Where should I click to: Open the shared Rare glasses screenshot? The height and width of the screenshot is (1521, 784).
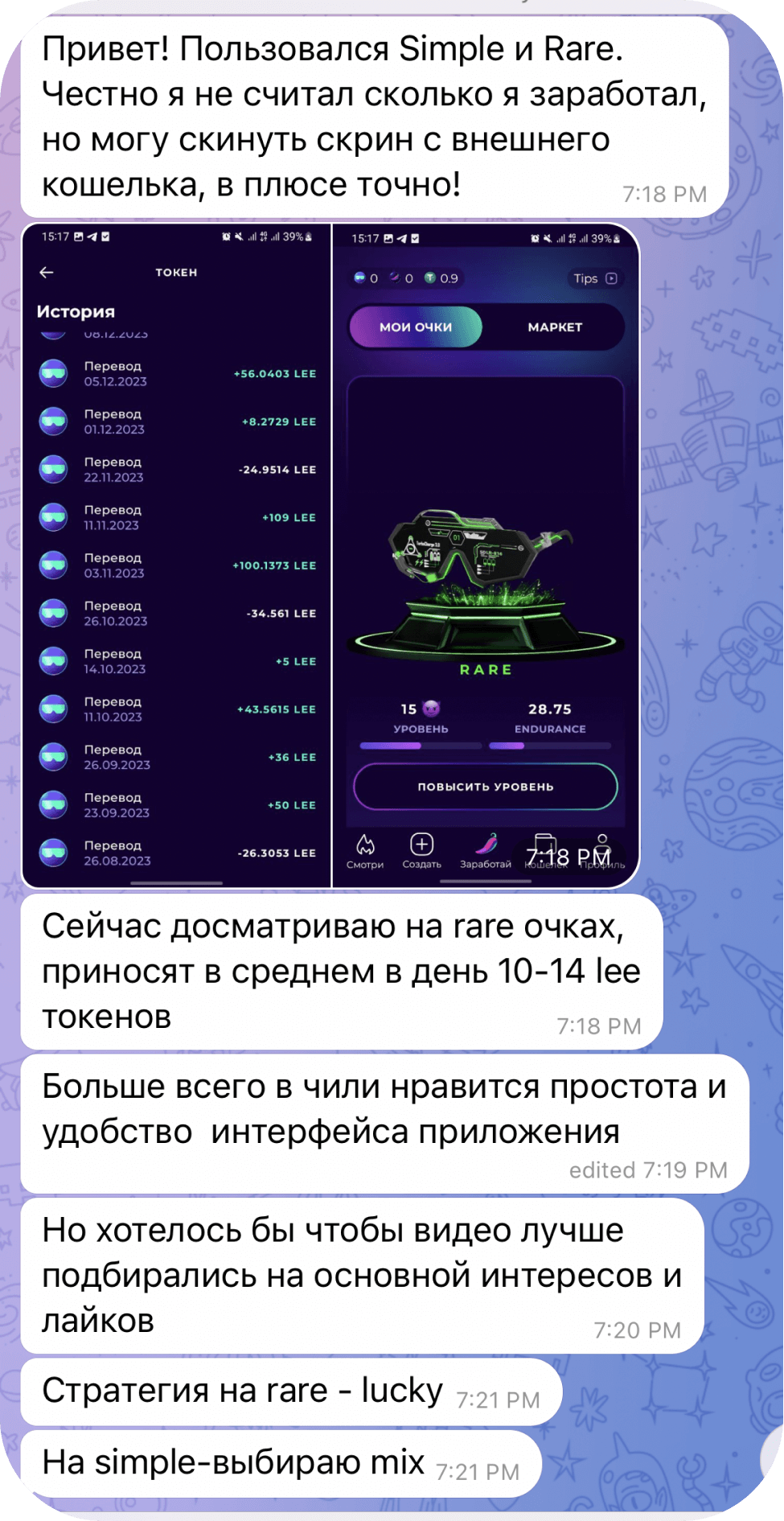[486, 555]
